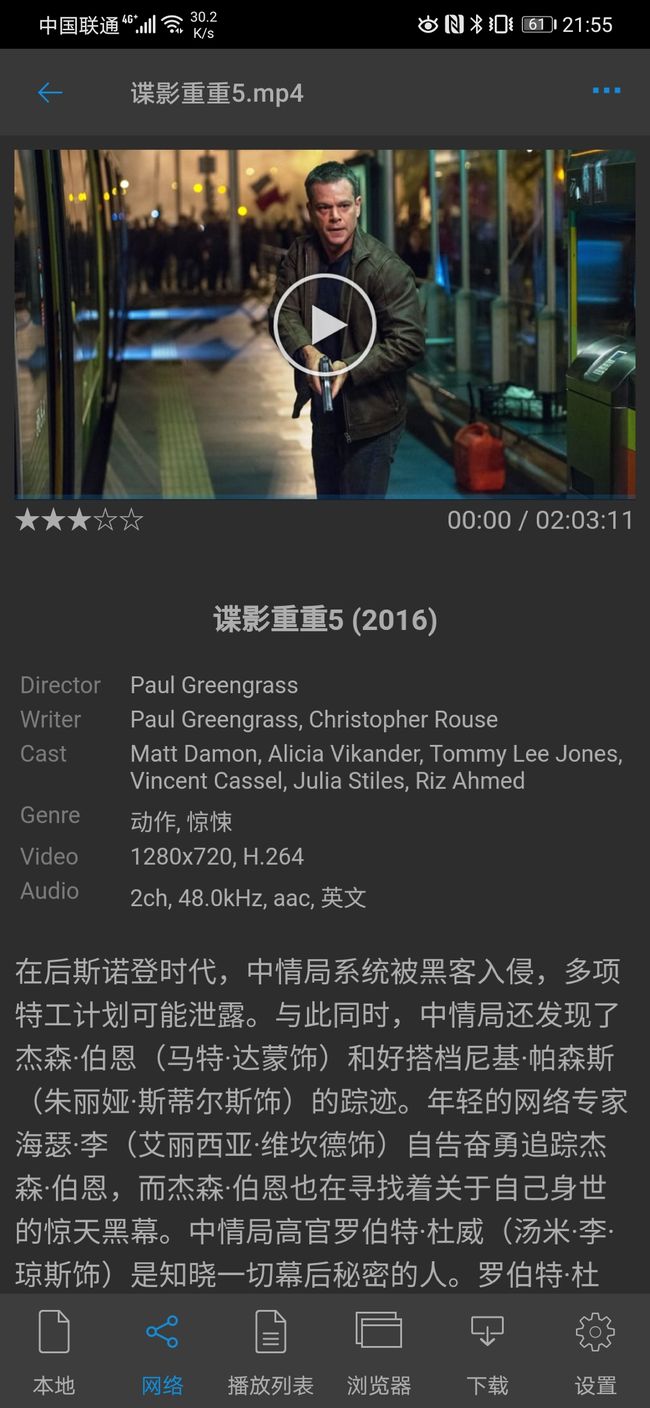Go back with the top-left arrow
The height and width of the screenshot is (1408, 650).
tap(50, 93)
